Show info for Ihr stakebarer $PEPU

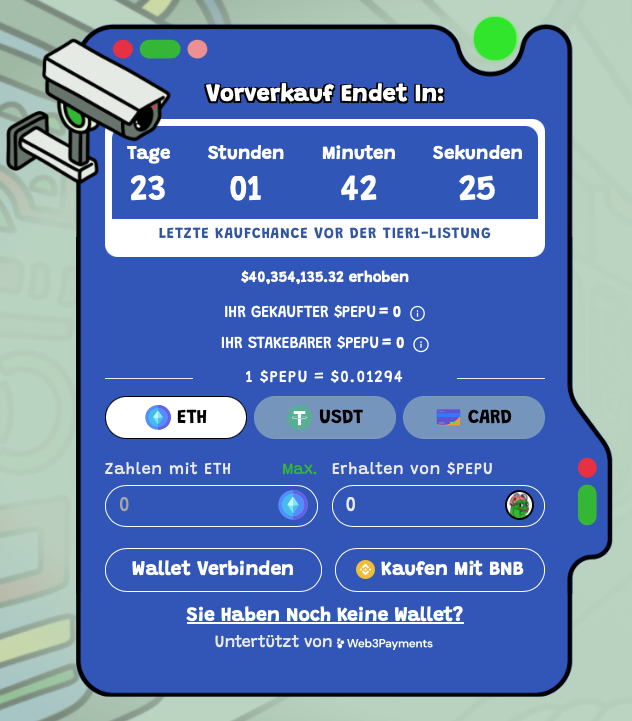tap(421, 344)
